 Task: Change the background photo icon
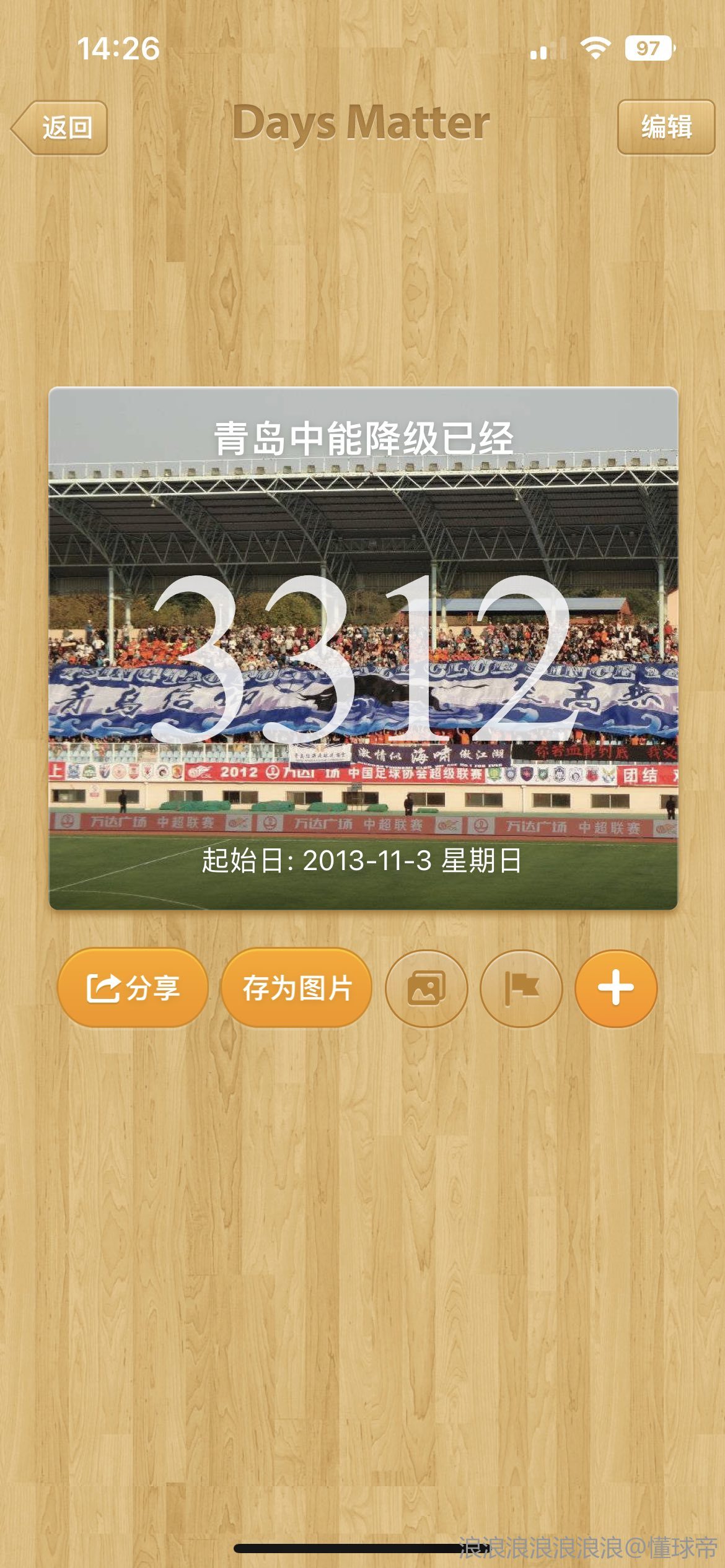(x=426, y=988)
